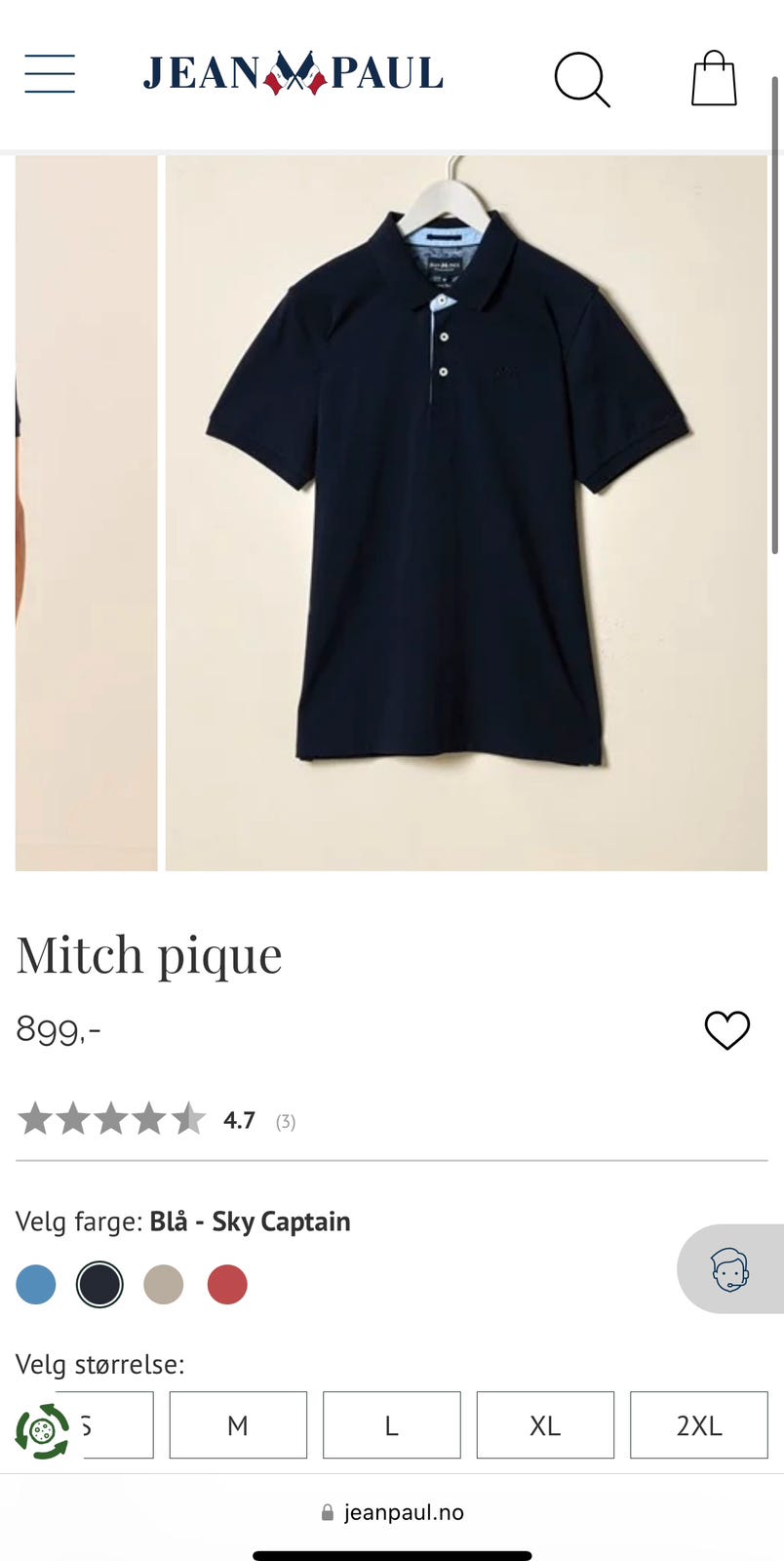Tap the jeanpaul.no address bar
The image size is (784, 1561).
[392, 1512]
